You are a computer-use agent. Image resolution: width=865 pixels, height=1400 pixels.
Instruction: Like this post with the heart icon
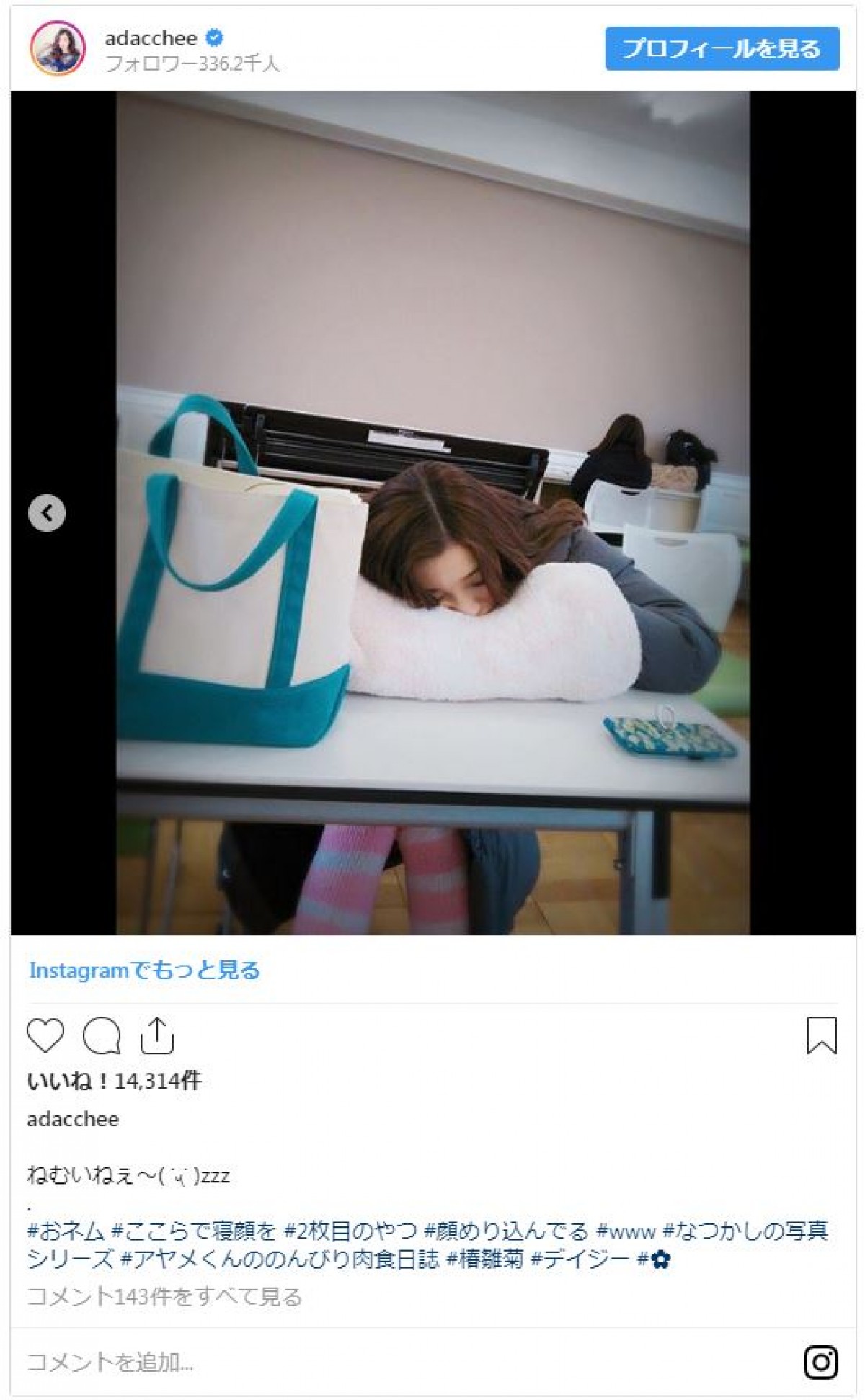45,1035
